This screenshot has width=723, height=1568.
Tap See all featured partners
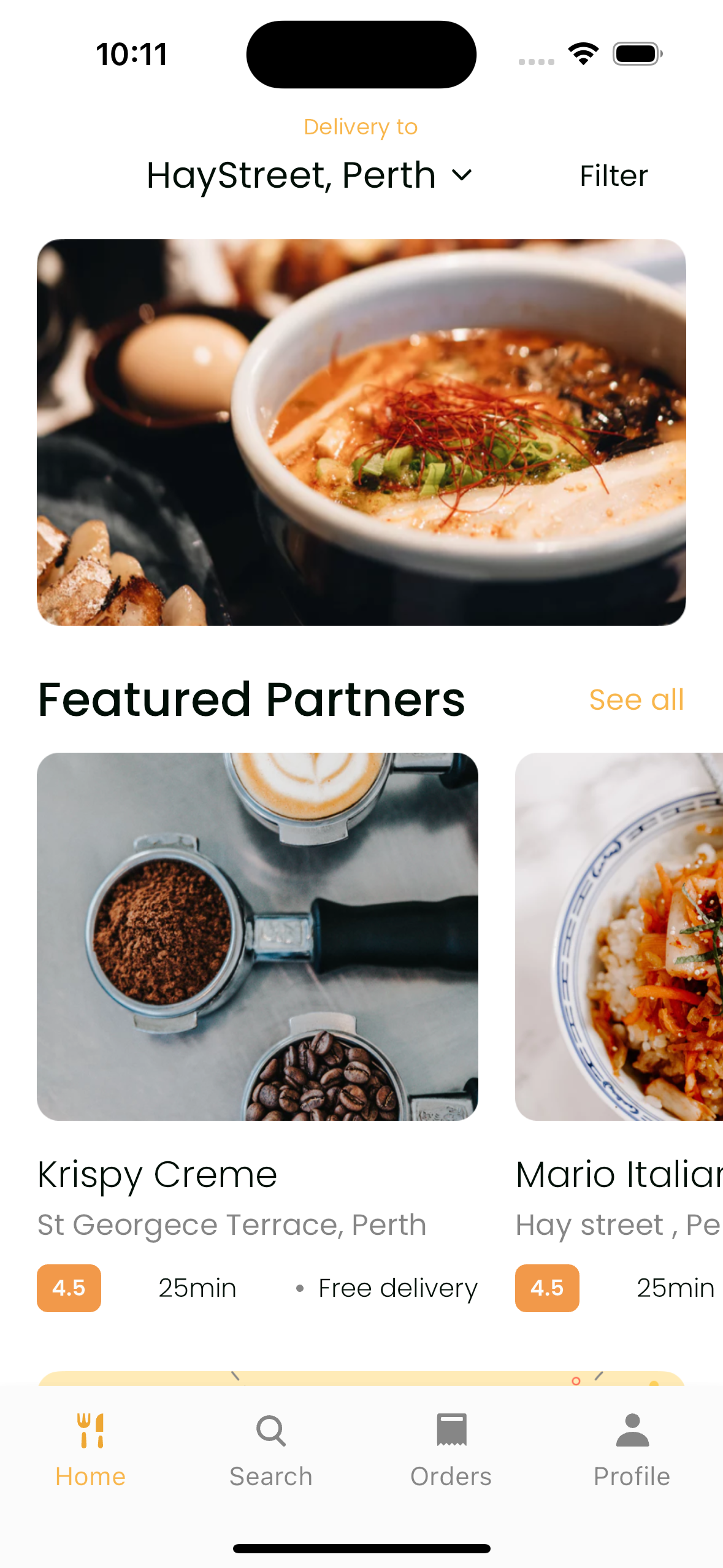click(x=637, y=699)
